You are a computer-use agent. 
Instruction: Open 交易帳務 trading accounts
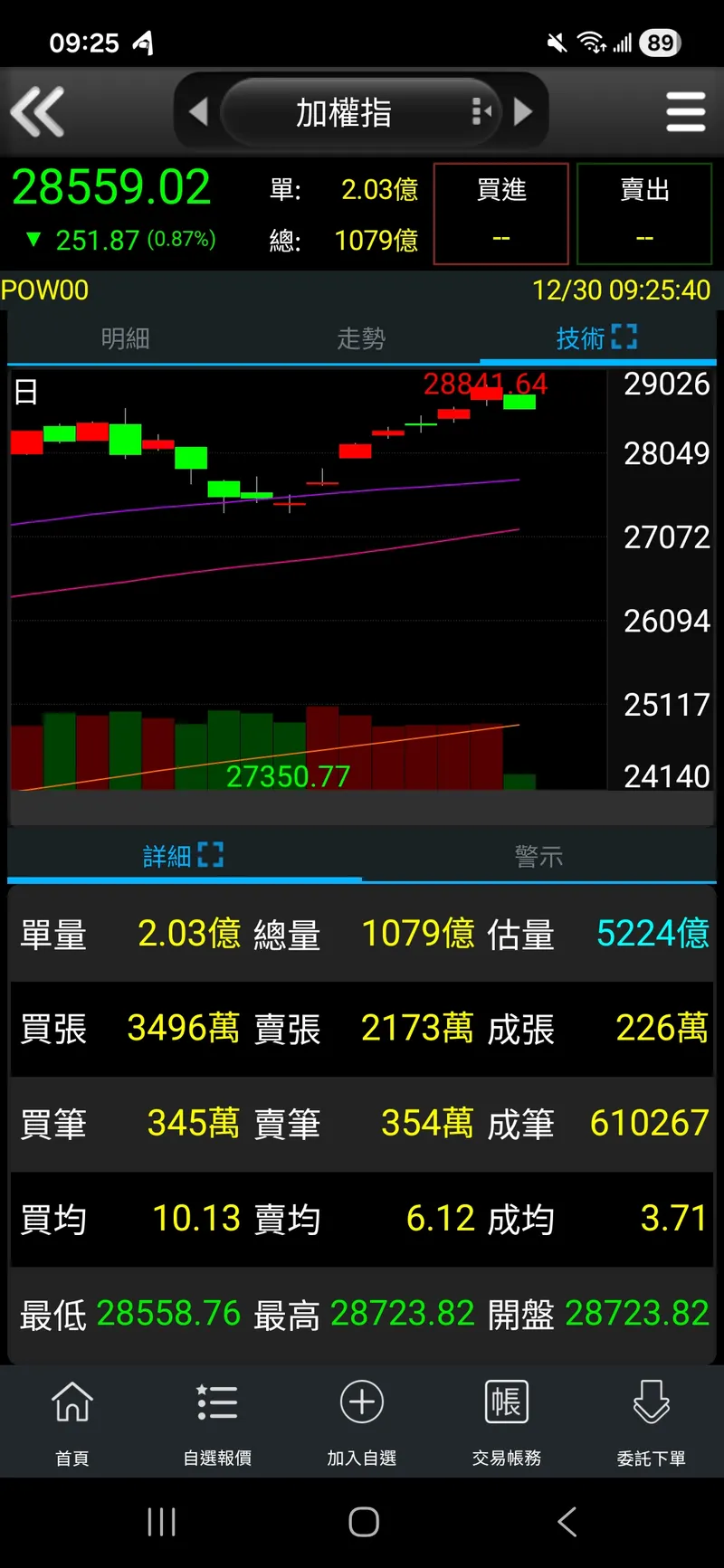[x=507, y=1421]
